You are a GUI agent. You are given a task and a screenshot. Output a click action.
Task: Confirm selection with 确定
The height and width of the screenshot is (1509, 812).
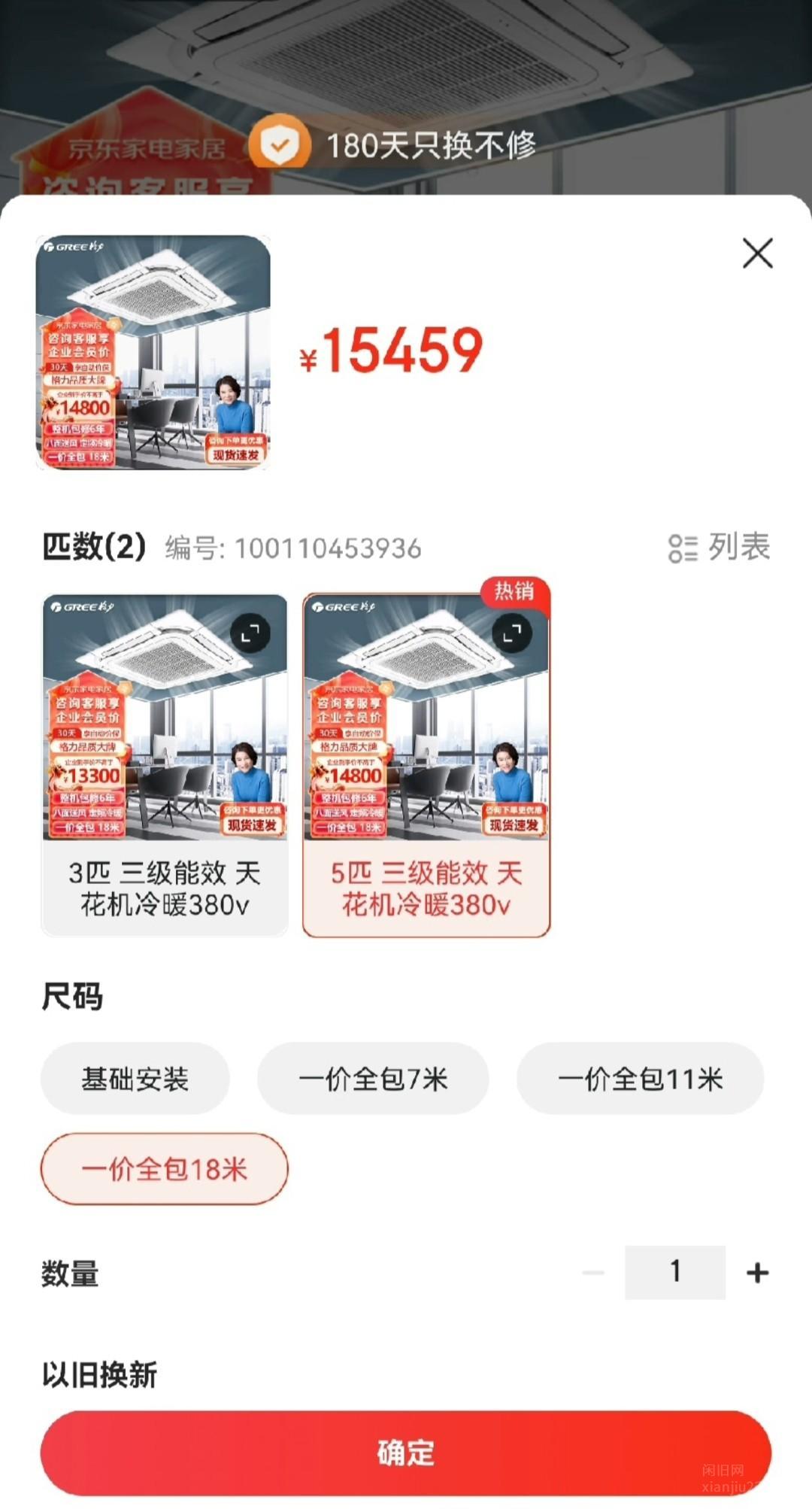point(406,1453)
